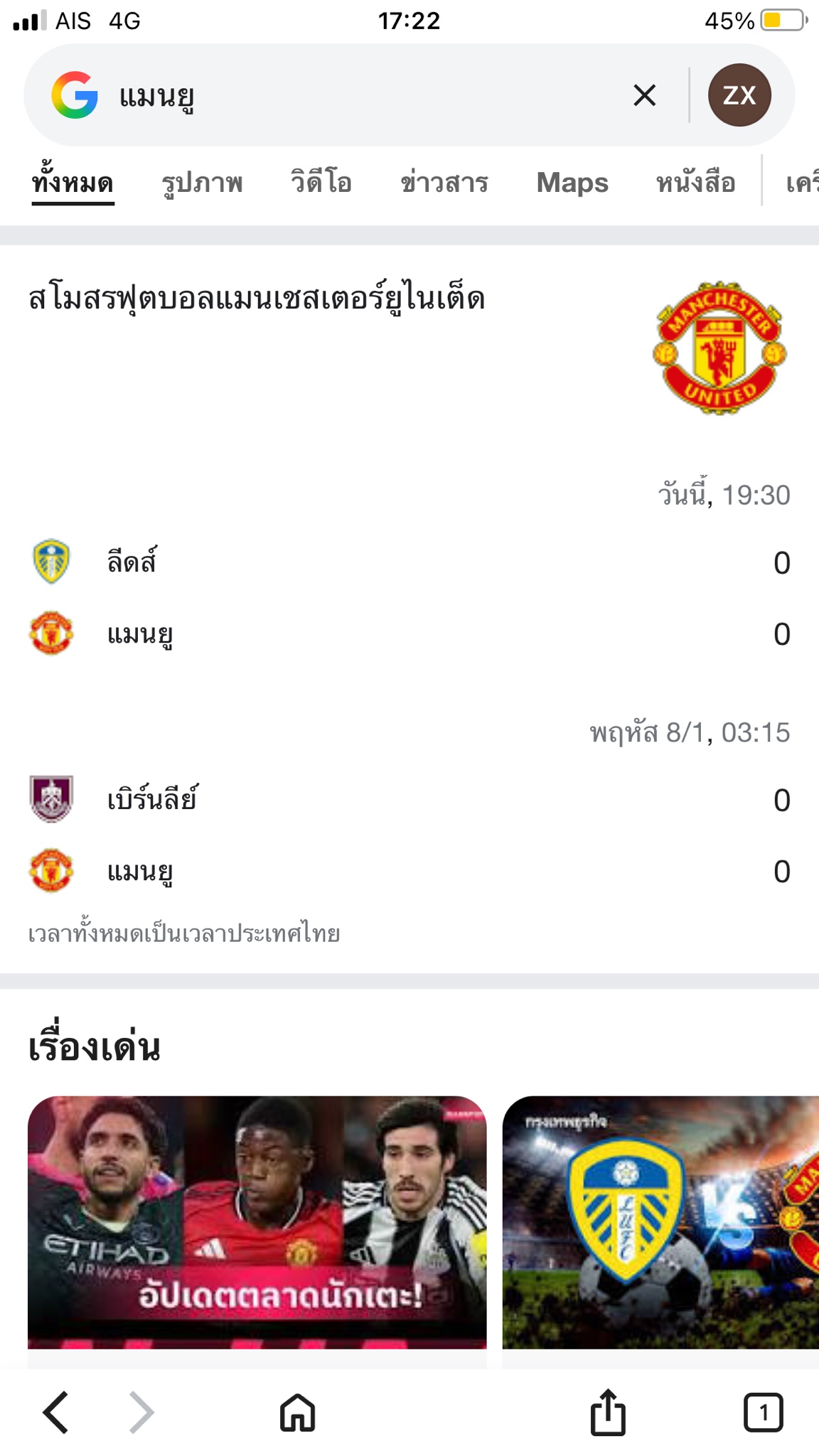Open the tab switcher
The width and height of the screenshot is (819, 1456).
pos(763,1412)
